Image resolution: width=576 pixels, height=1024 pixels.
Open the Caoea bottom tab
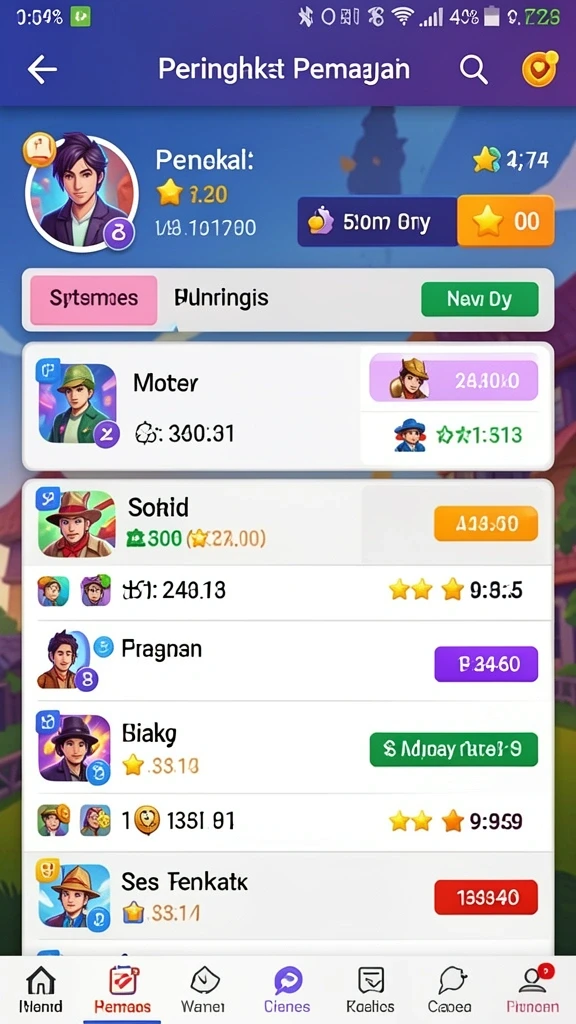click(451, 990)
